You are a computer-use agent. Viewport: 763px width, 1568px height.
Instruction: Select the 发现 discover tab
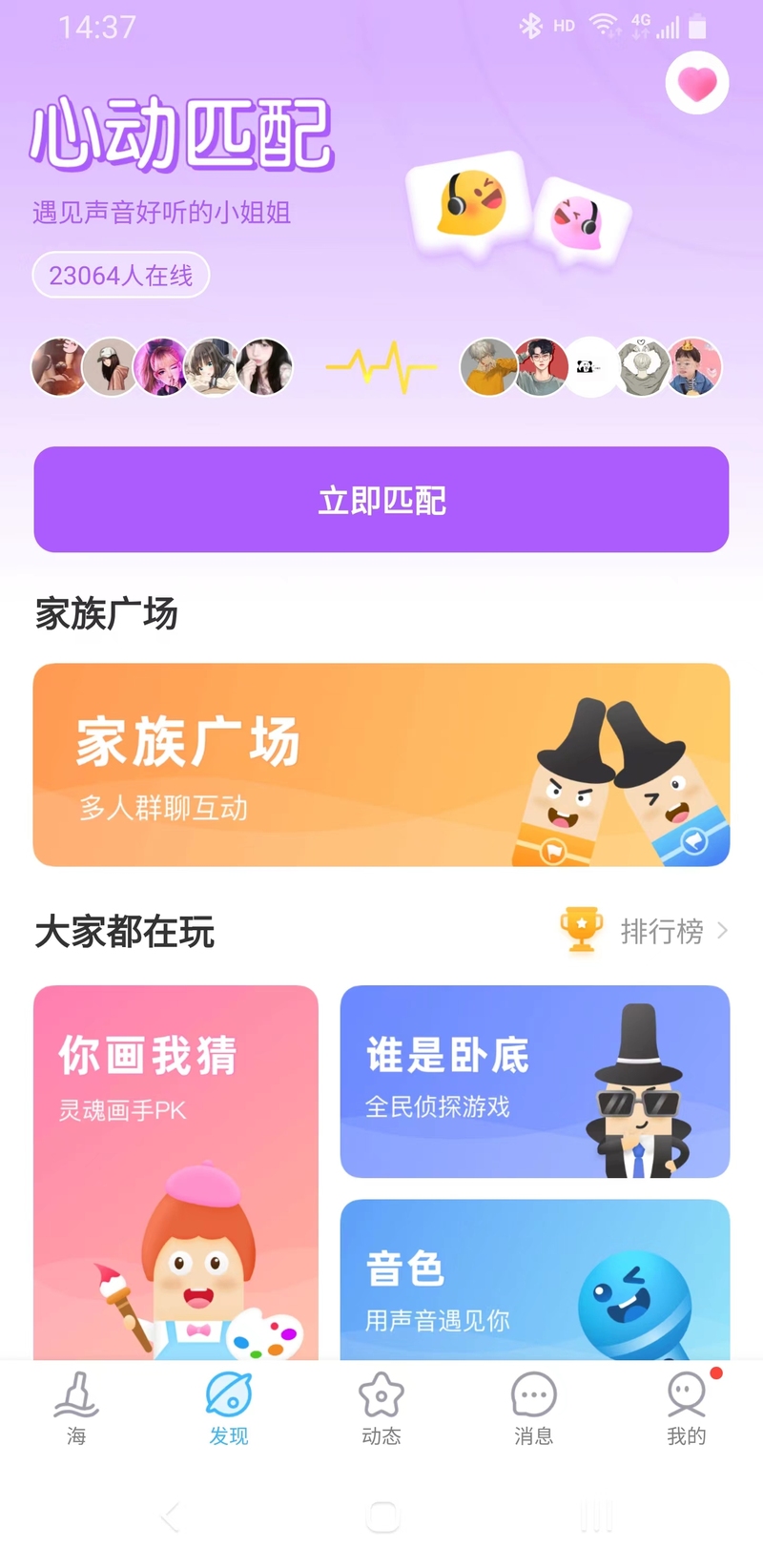(x=229, y=1409)
